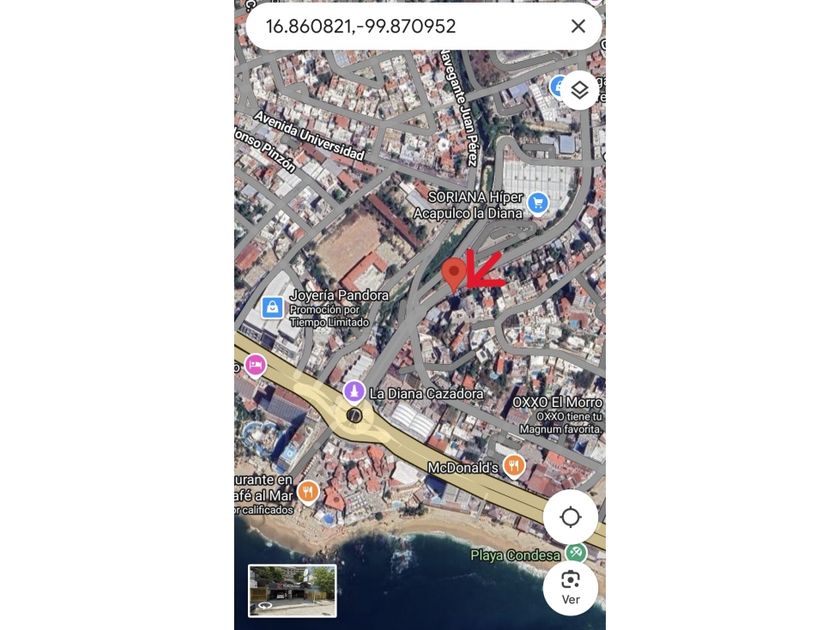840x630 pixels.
Task: Open the Café al Mar restaurant pin
Action: coord(308,491)
